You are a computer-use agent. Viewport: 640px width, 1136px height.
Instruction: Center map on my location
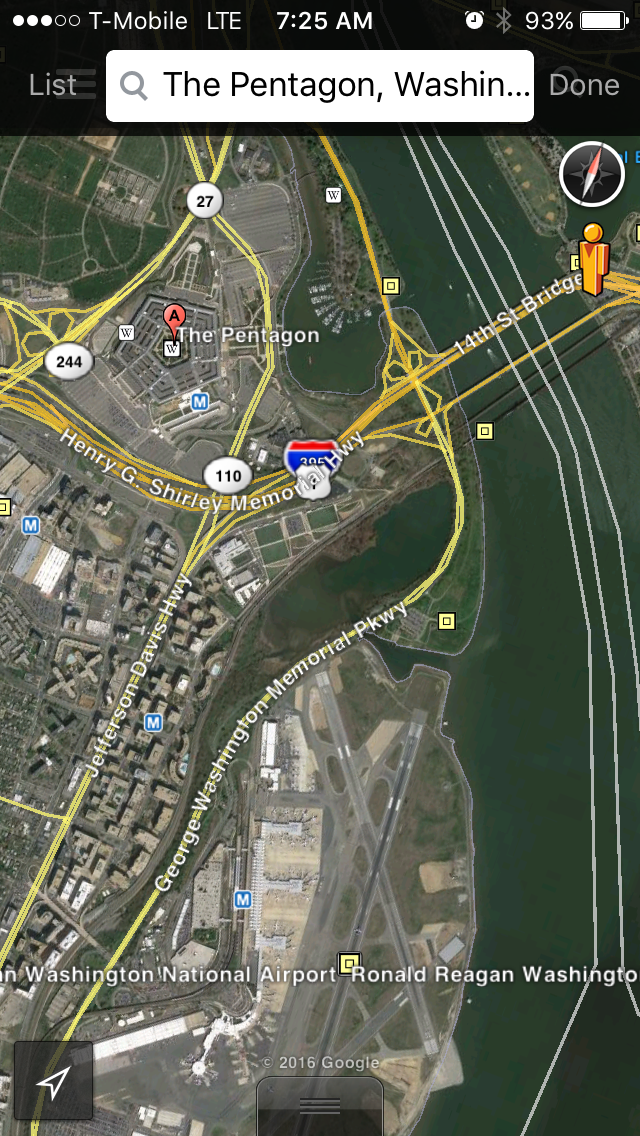tap(54, 1081)
